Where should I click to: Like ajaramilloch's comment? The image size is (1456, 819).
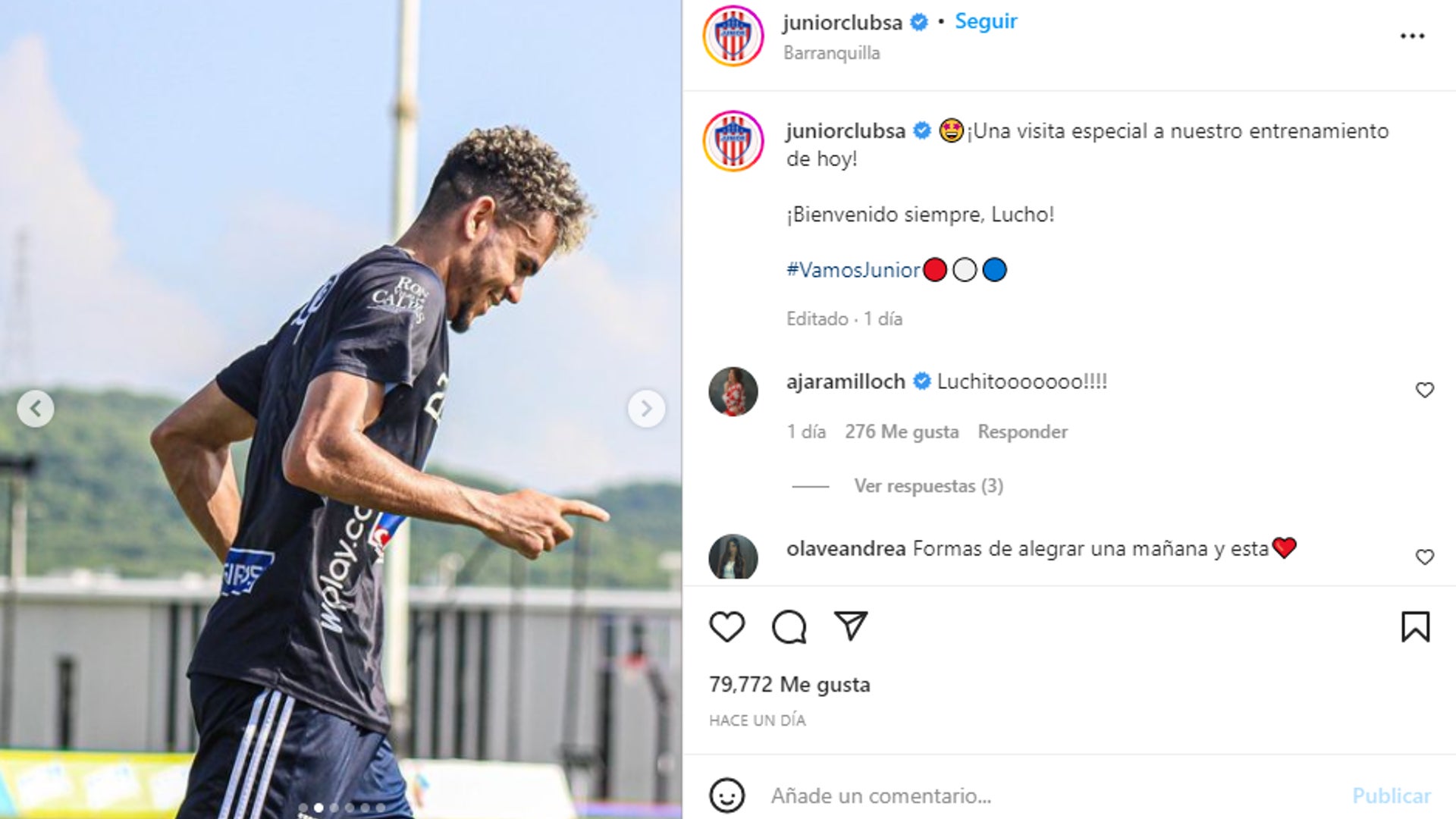click(1424, 390)
